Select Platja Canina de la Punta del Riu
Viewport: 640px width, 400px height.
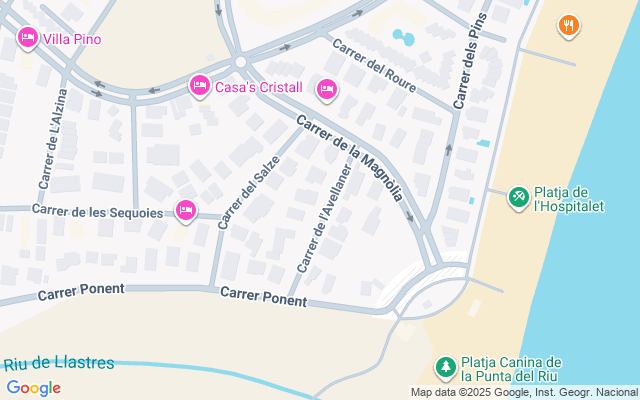(445, 367)
